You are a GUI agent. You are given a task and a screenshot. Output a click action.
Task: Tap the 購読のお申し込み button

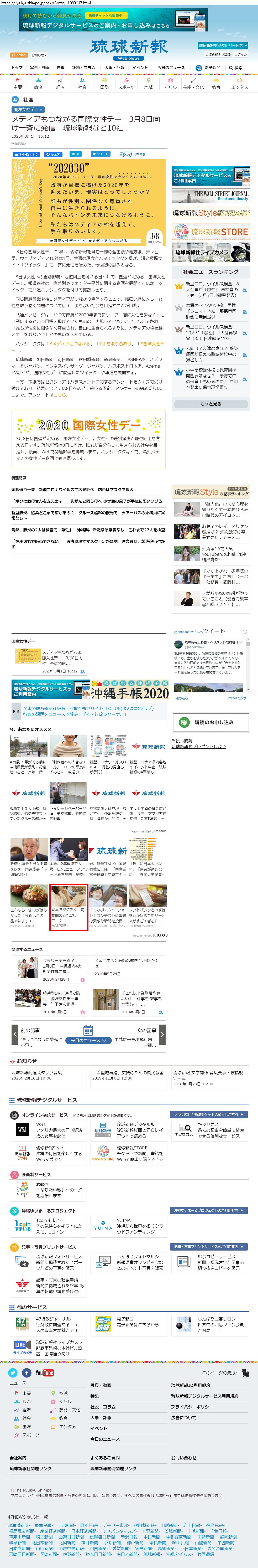click(210, 723)
